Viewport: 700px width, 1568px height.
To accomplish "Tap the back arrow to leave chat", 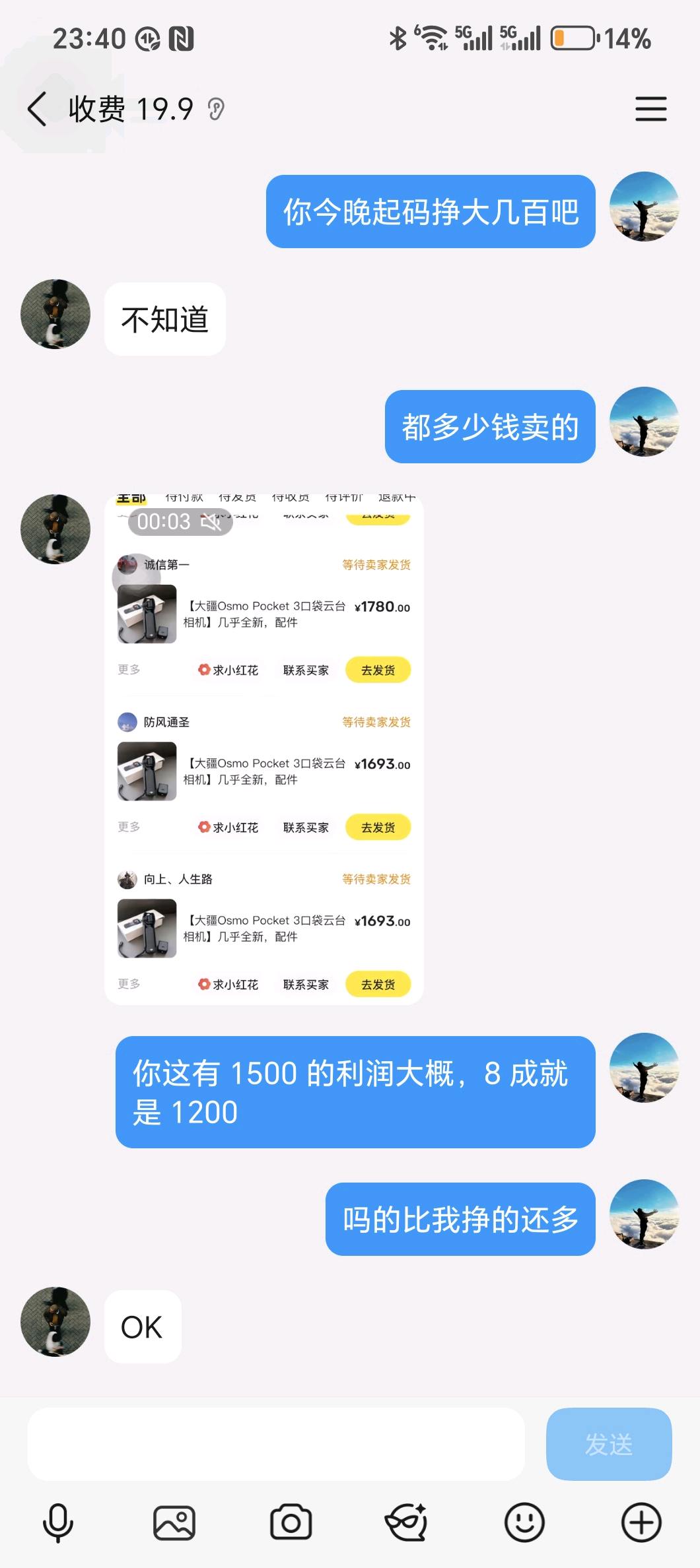I will tap(36, 108).
